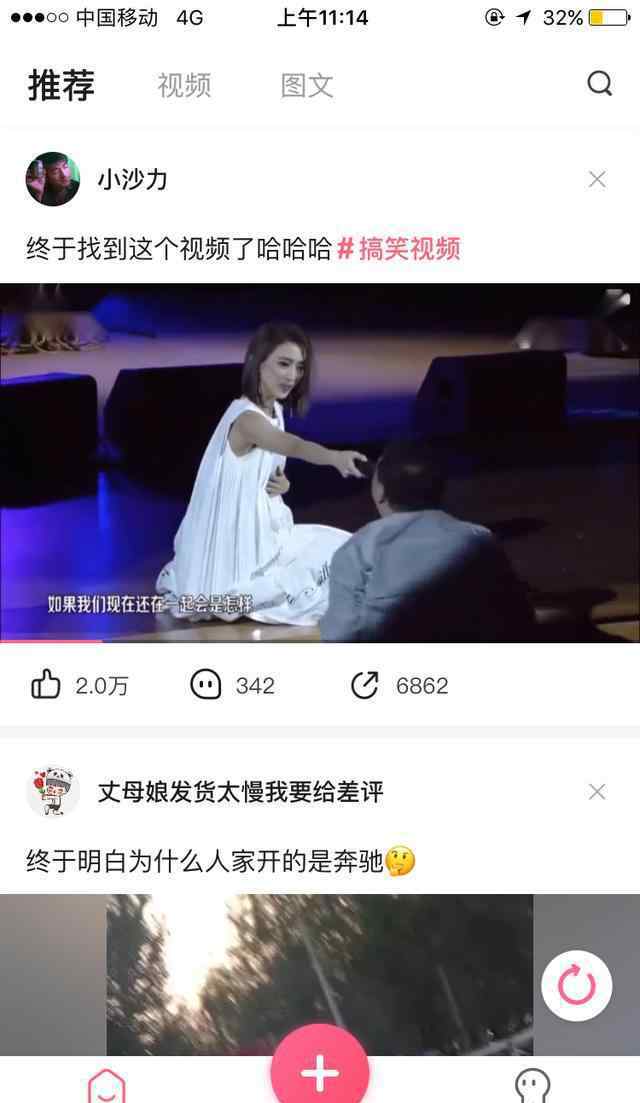This screenshot has width=640, height=1103.
Task: Open the home tab in bottom bar
Action: coord(106,1085)
